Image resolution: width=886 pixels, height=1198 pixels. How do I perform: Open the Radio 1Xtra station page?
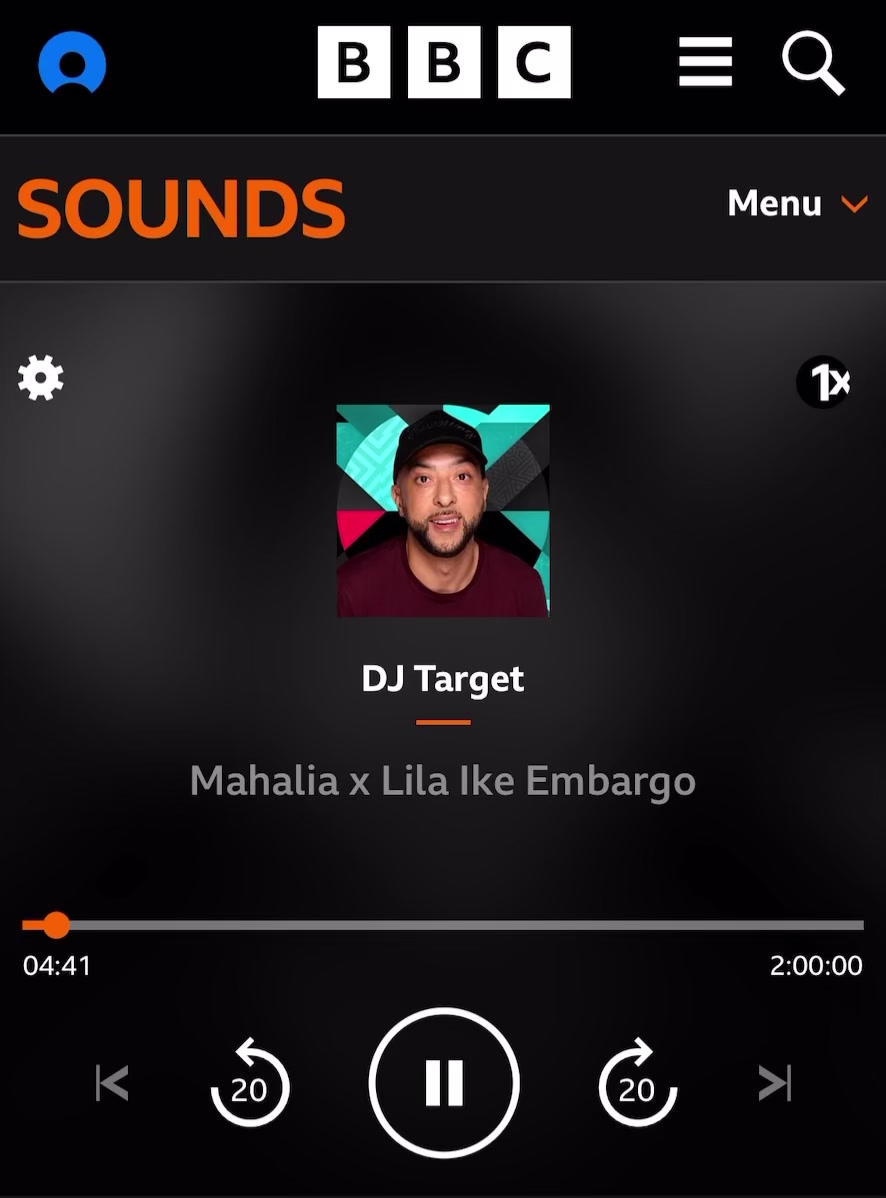point(823,381)
